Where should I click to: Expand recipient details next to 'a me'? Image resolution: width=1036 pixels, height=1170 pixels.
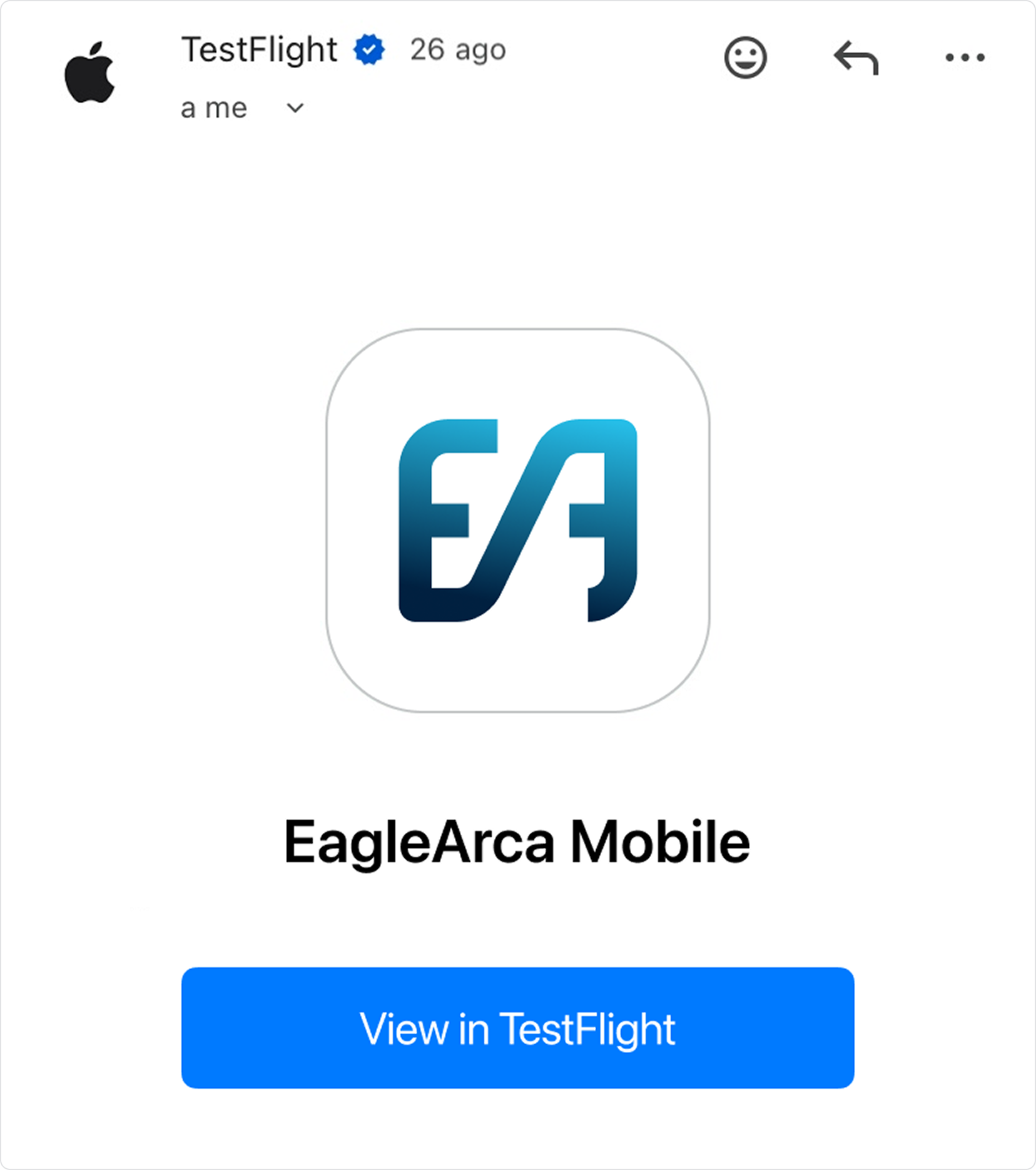coord(295,108)
